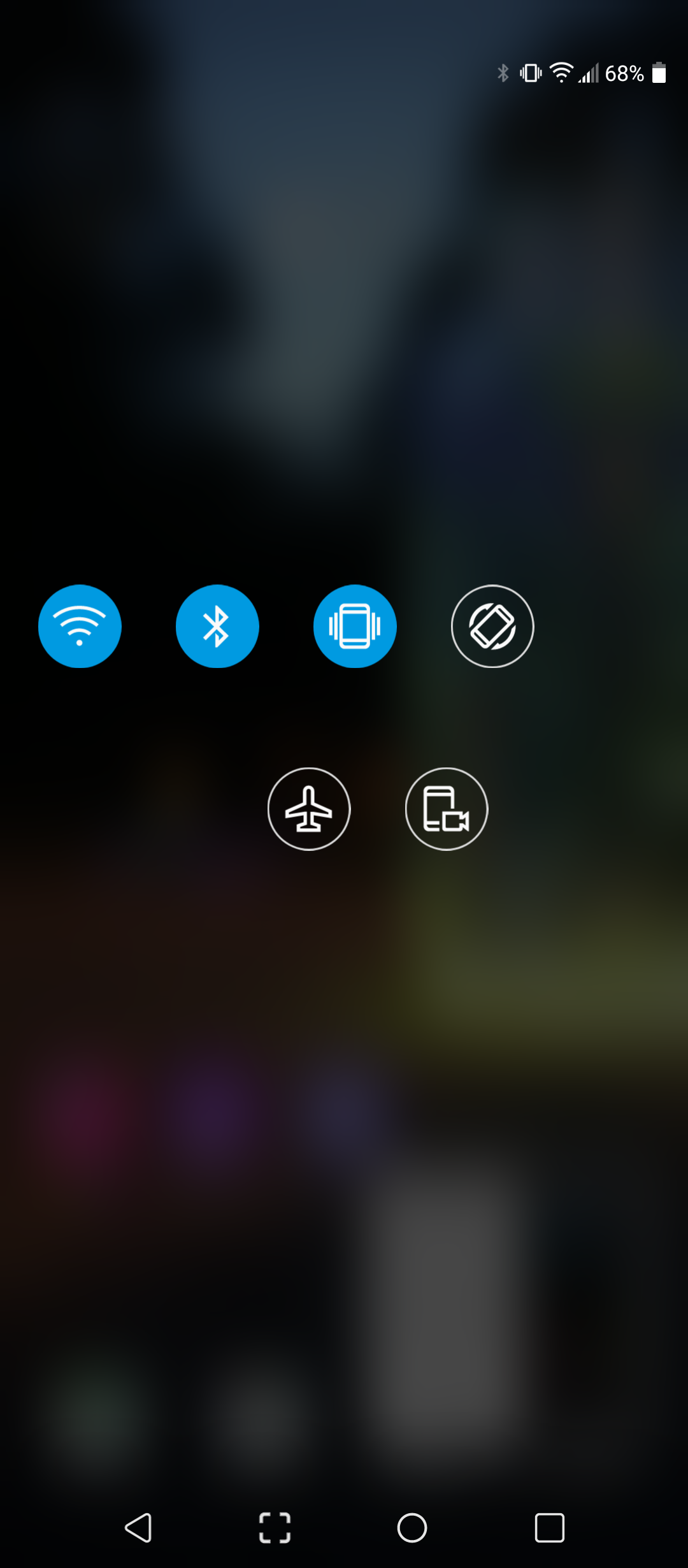Turn on airplane mode
The height and width of the screenshot is (1568, 688).
[309, 809]
